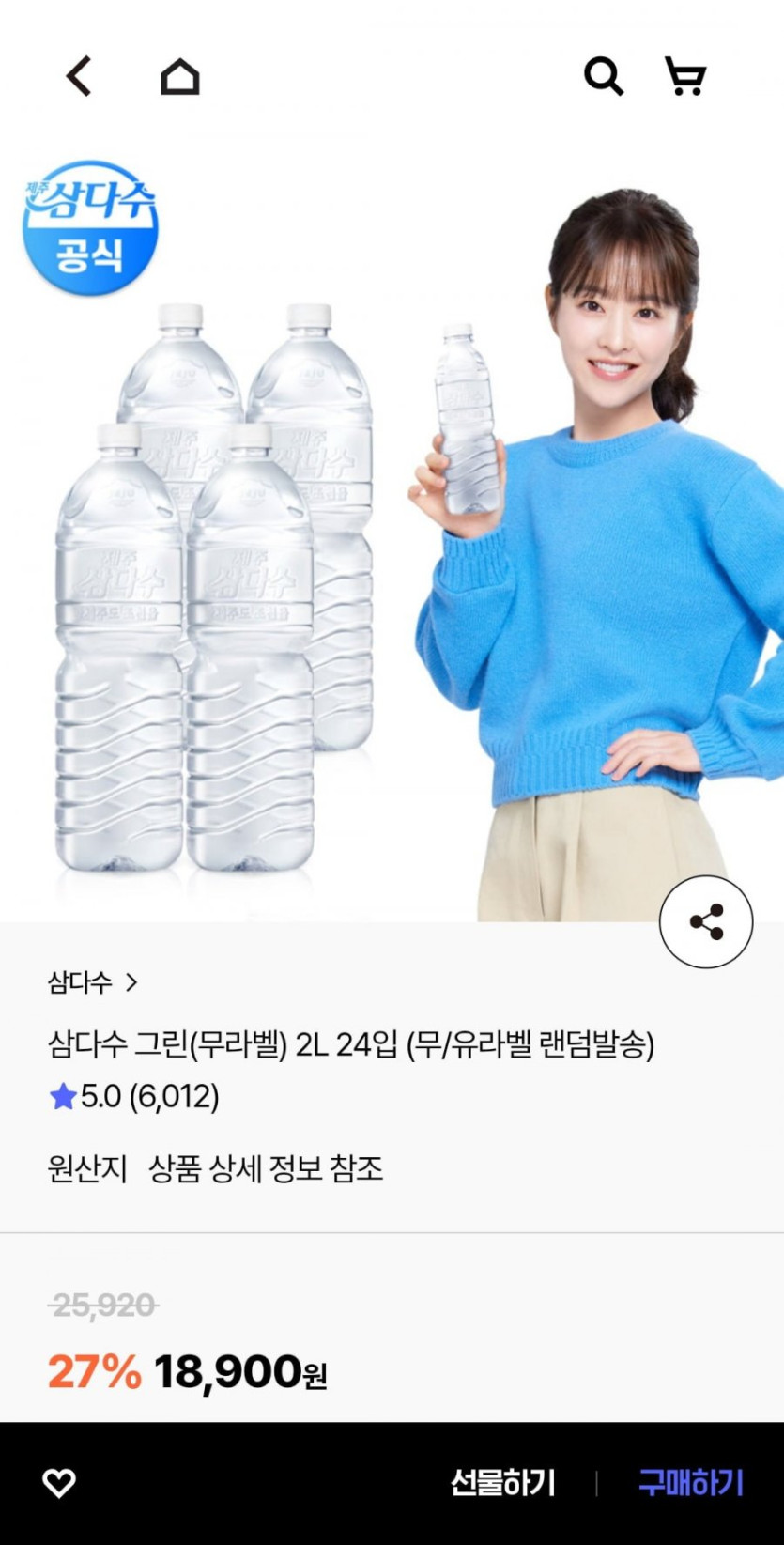Screen dimensions: 784x1545
Task: Open the home icon
Action: tap(179, 77)
